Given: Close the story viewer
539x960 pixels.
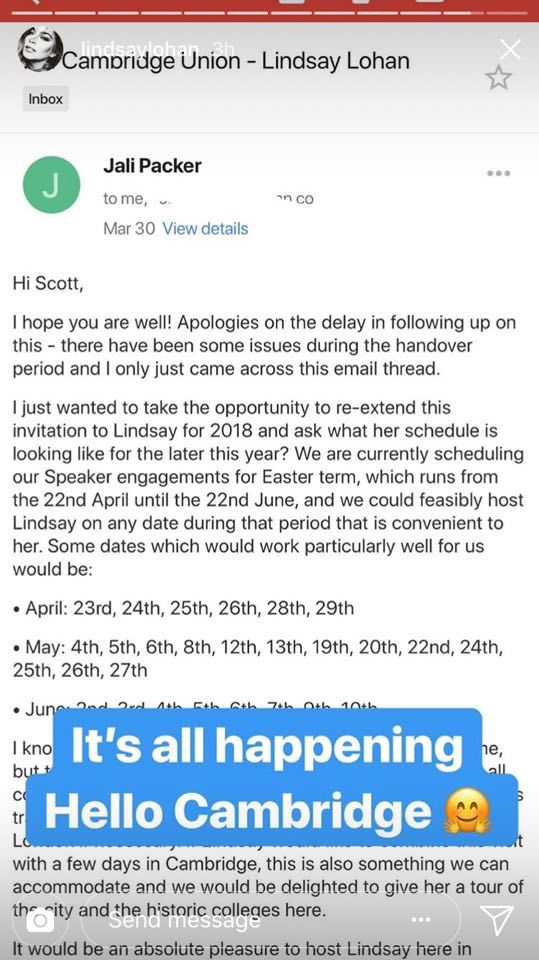Looking at the screenshot, I should [x=510, y=50].
